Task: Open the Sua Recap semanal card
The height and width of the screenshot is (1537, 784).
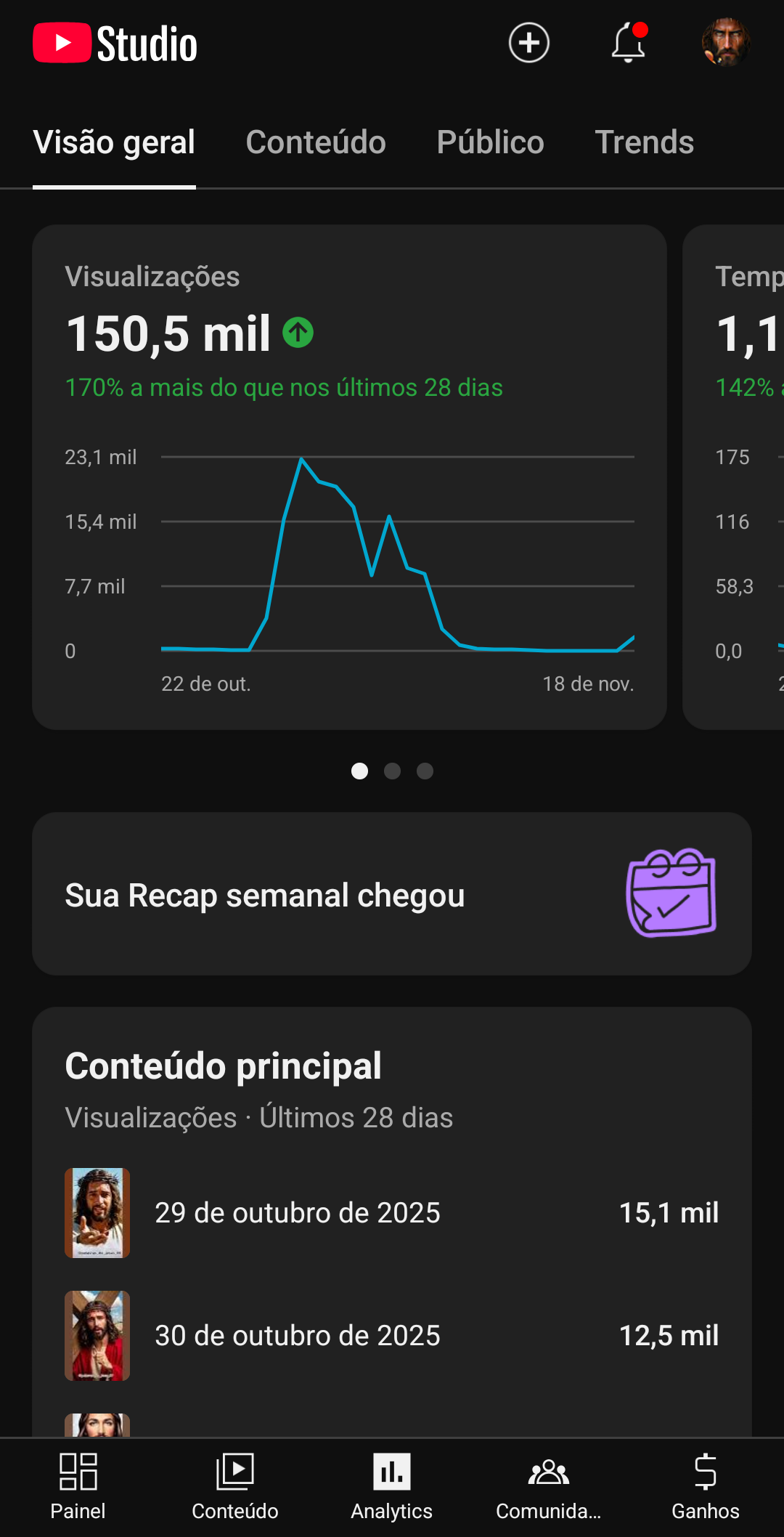Action: tap(391, 894)
